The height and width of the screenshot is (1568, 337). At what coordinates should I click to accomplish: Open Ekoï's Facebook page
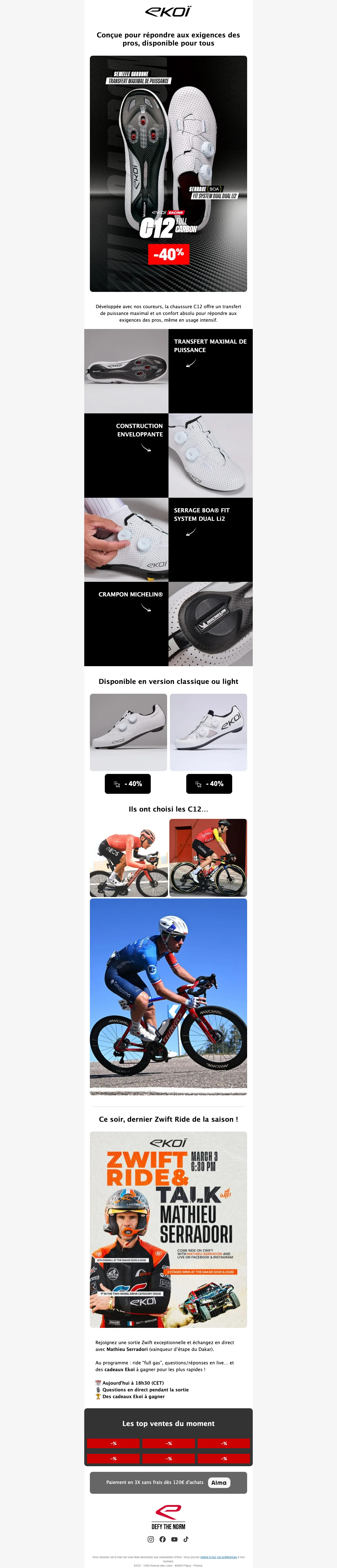162,1539
